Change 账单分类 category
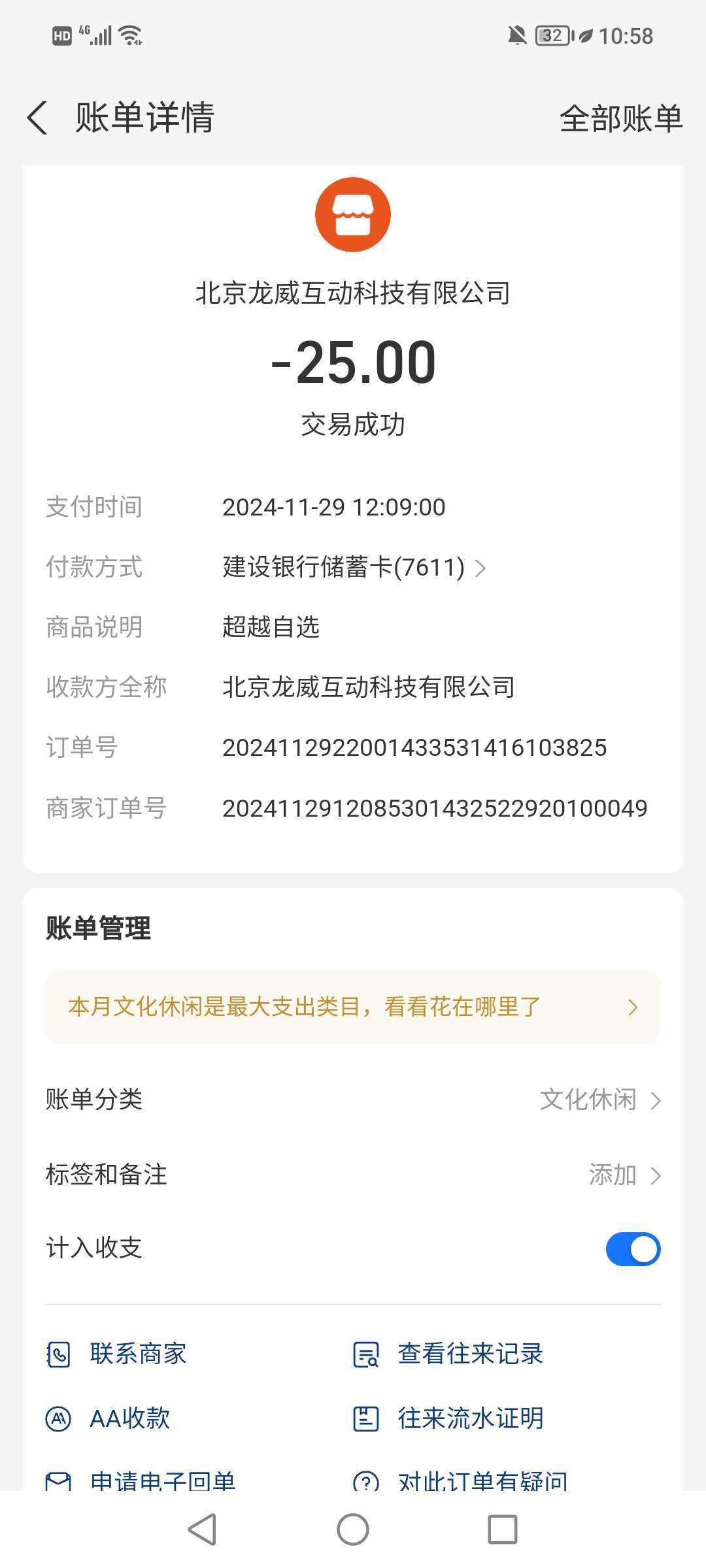 coord(599,1100)
